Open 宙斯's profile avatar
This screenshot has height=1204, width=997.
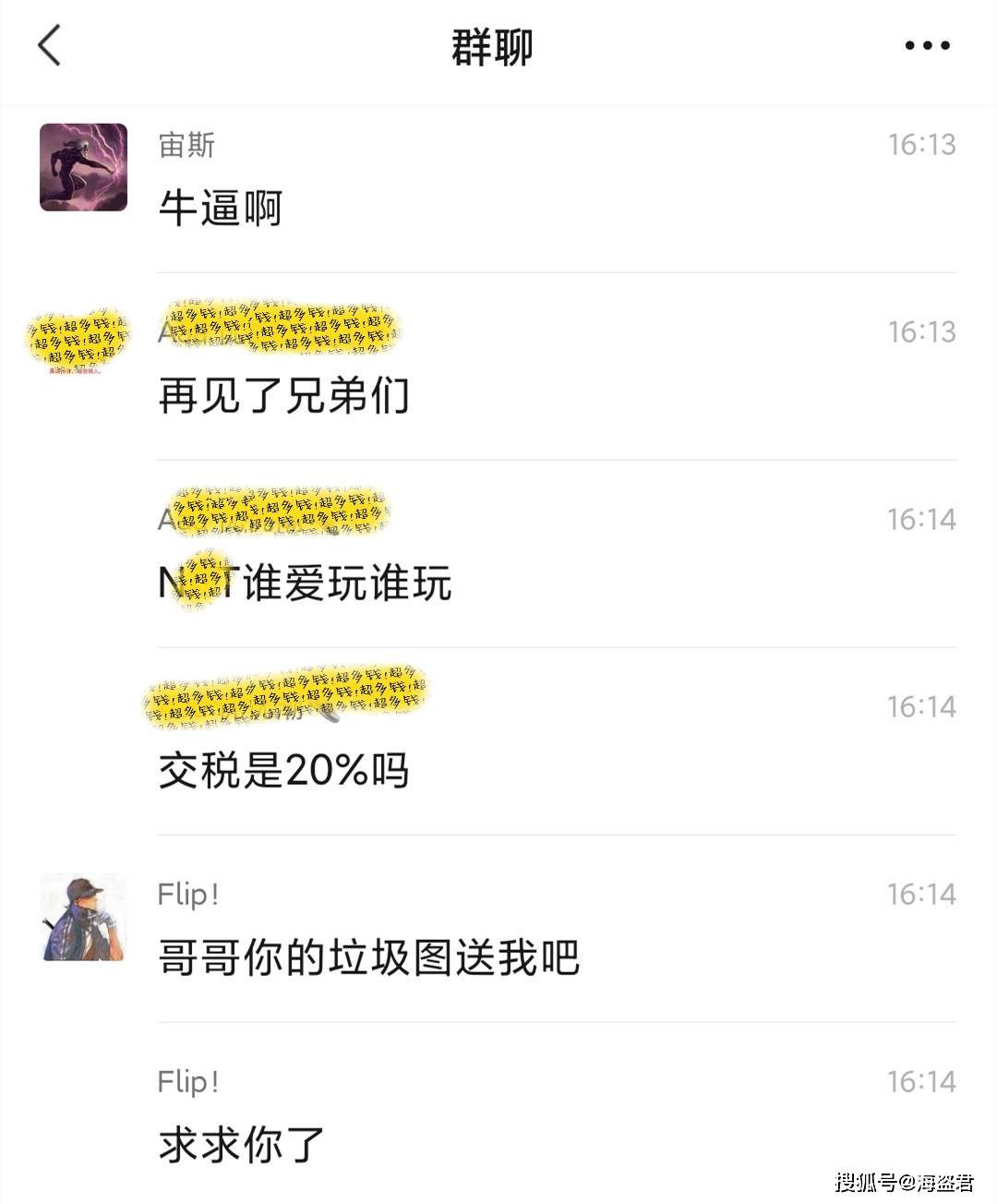point(83,167)
